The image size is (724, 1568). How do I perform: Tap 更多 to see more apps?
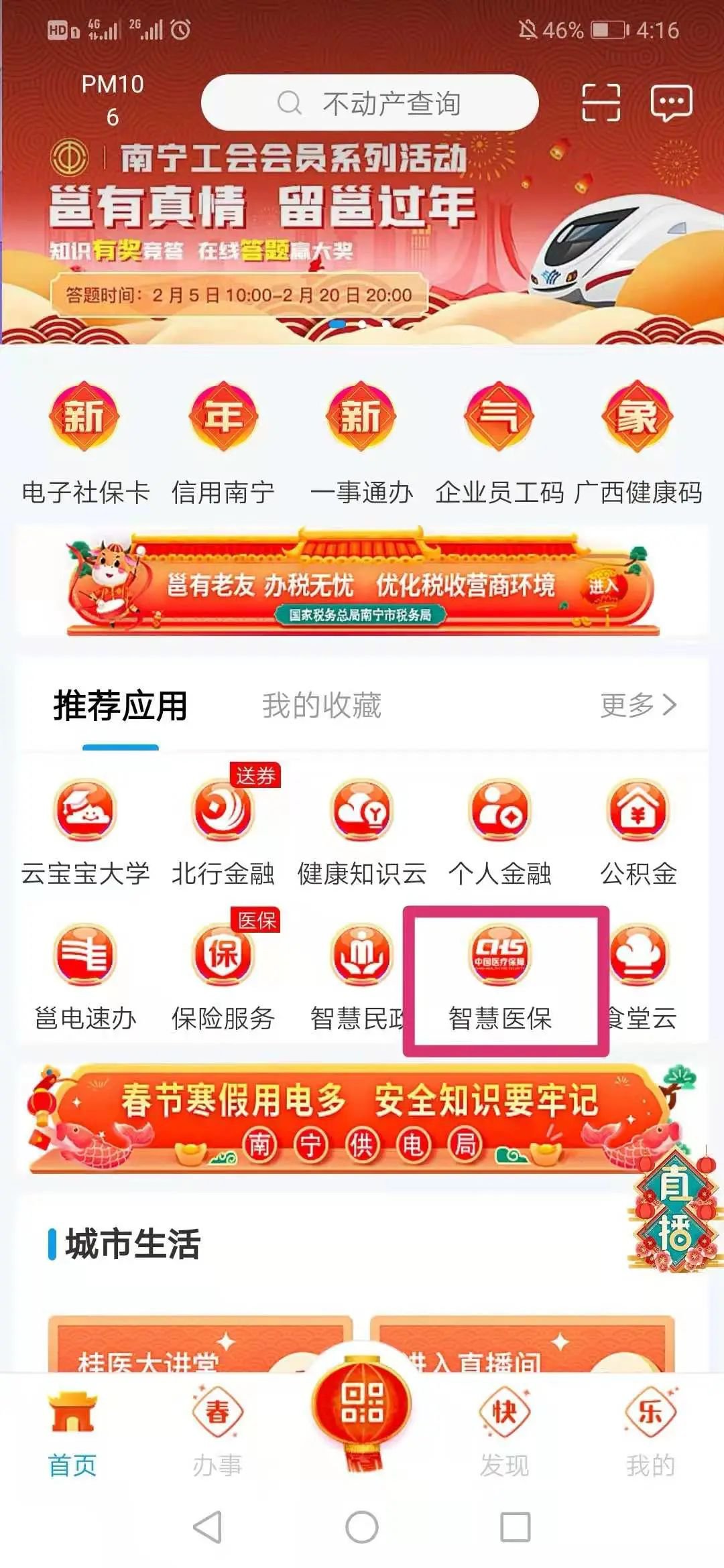coord(638,705)
